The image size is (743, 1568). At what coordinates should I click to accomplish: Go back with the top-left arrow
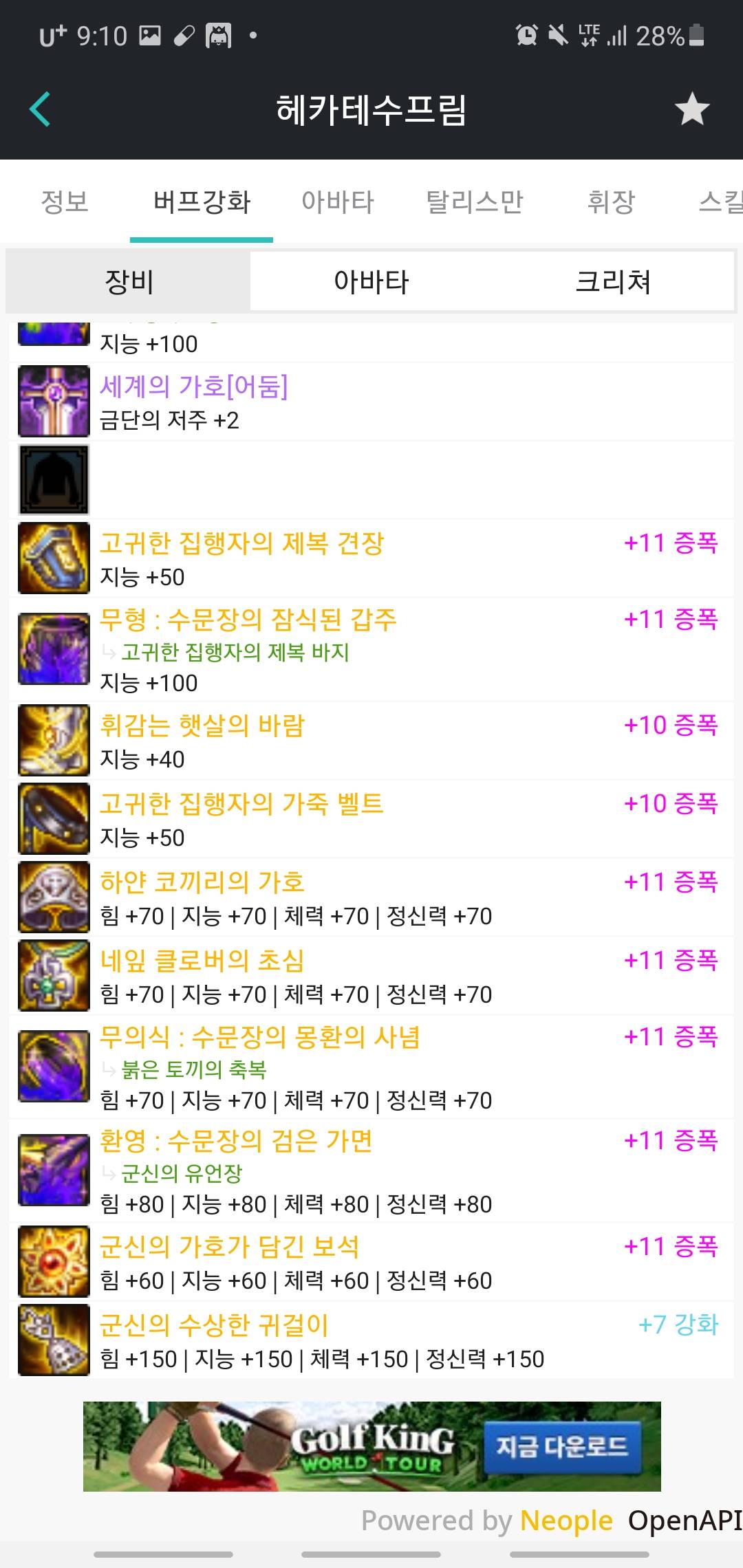coord(41,109)
